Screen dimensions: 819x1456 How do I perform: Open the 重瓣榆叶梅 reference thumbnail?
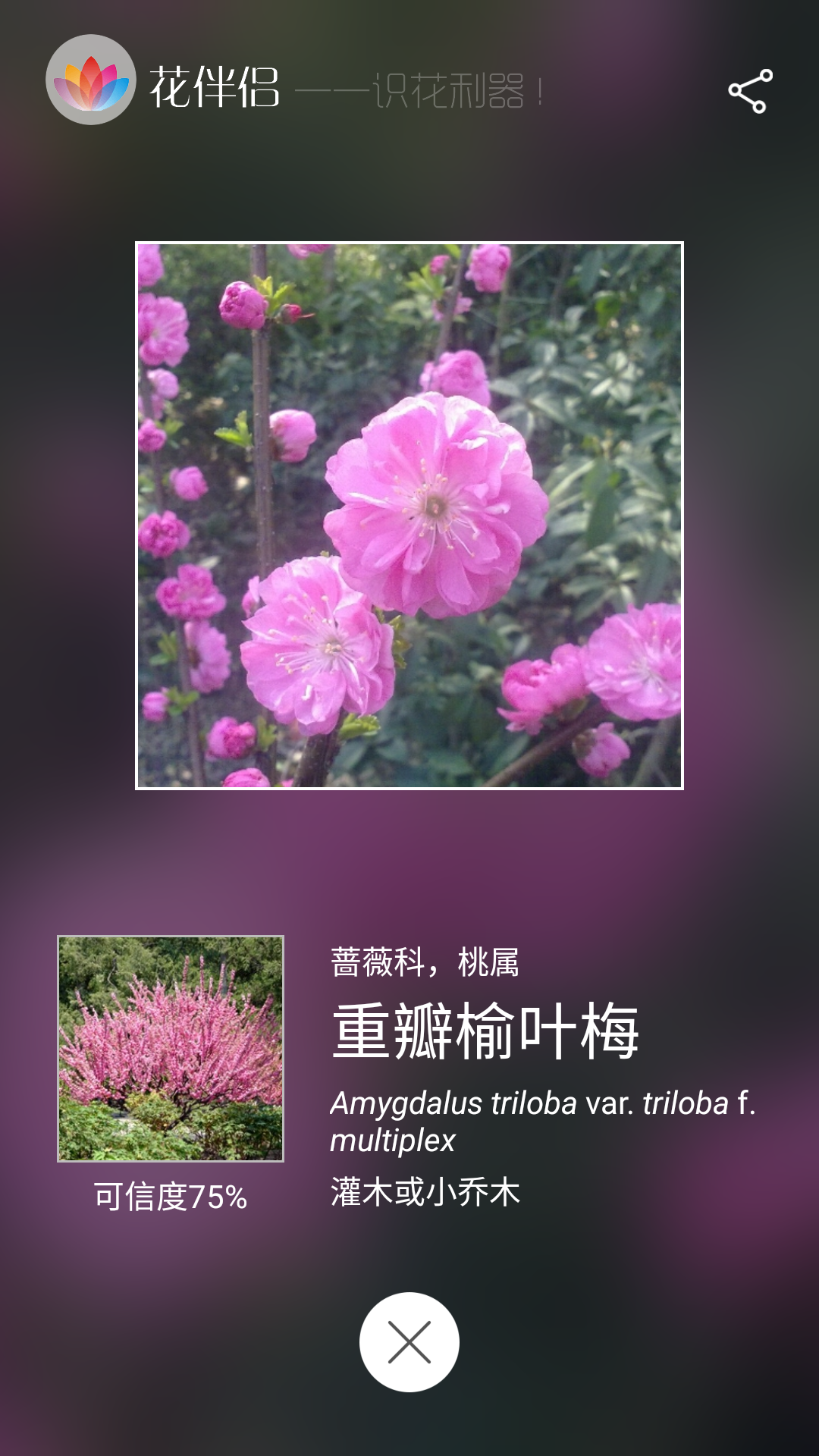pyautogui.click(x=171, y=1049)
